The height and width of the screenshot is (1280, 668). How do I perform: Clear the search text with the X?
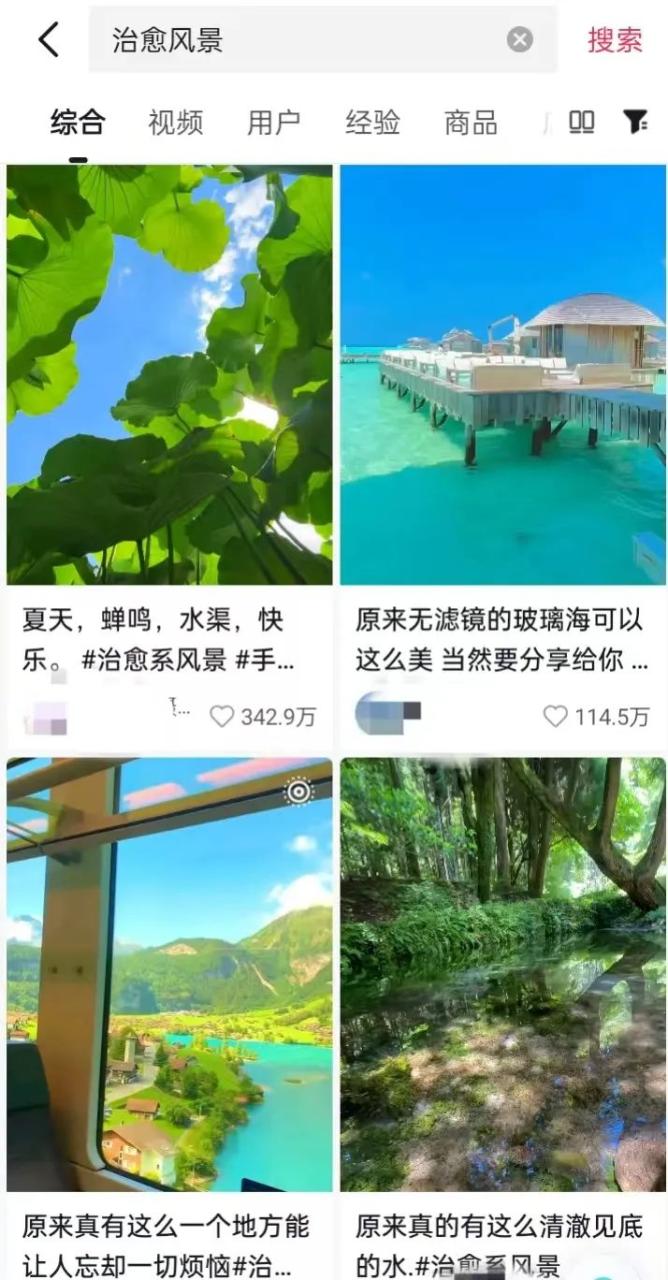tap(520, 40)
